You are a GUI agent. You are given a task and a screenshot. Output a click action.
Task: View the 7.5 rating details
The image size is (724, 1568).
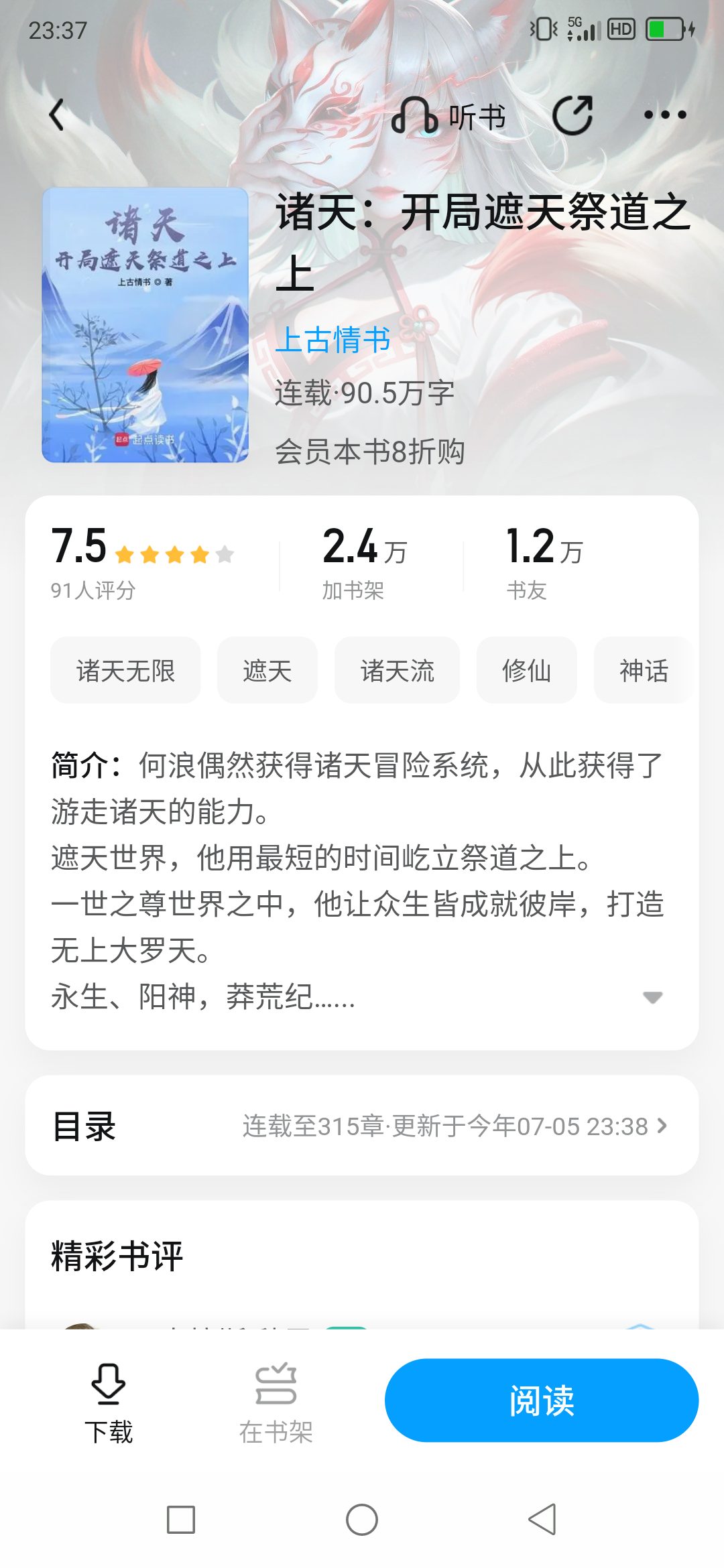tap(142, 561)
